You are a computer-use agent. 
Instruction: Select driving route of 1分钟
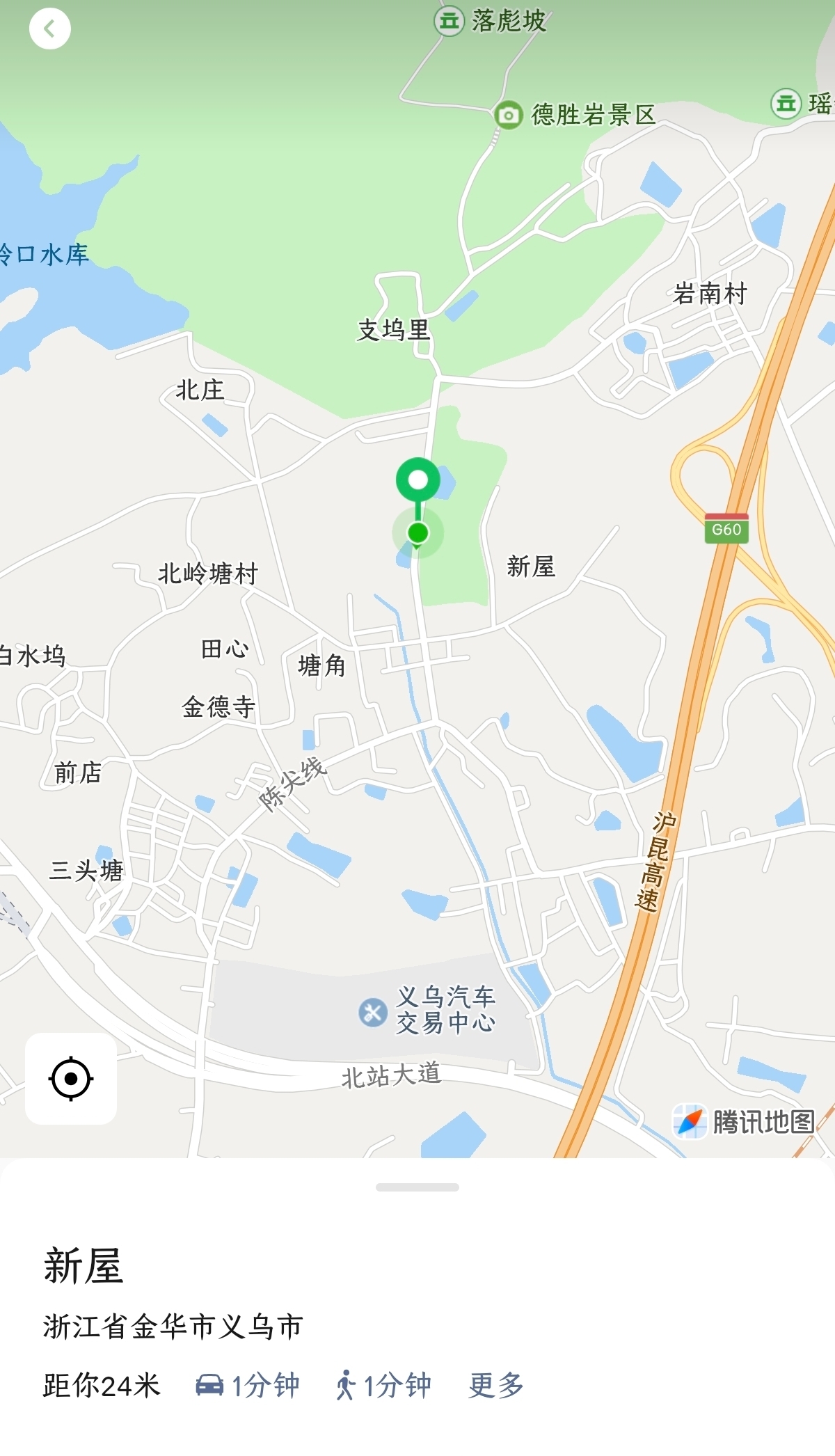tap(248, 1385)
